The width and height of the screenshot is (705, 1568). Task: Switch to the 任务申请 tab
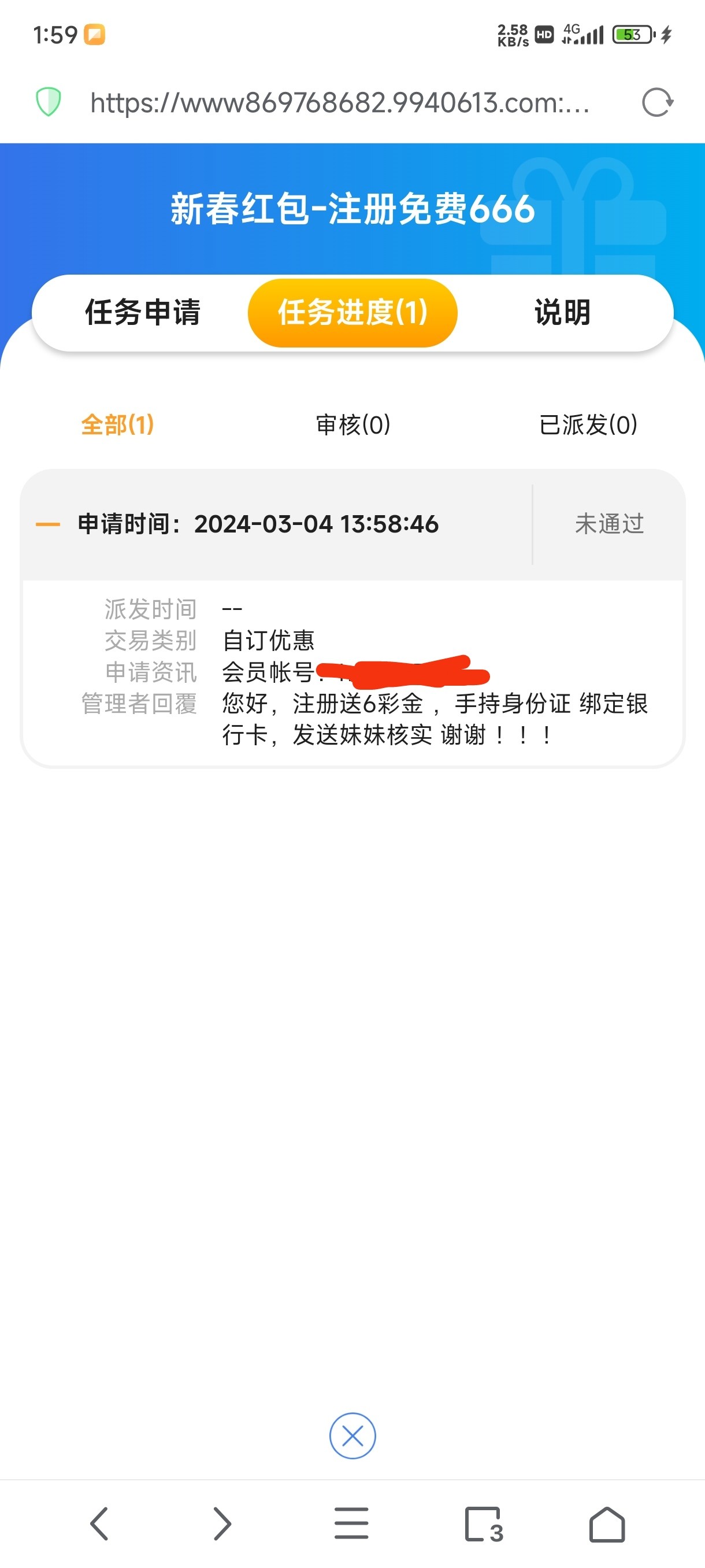point(142,313)
